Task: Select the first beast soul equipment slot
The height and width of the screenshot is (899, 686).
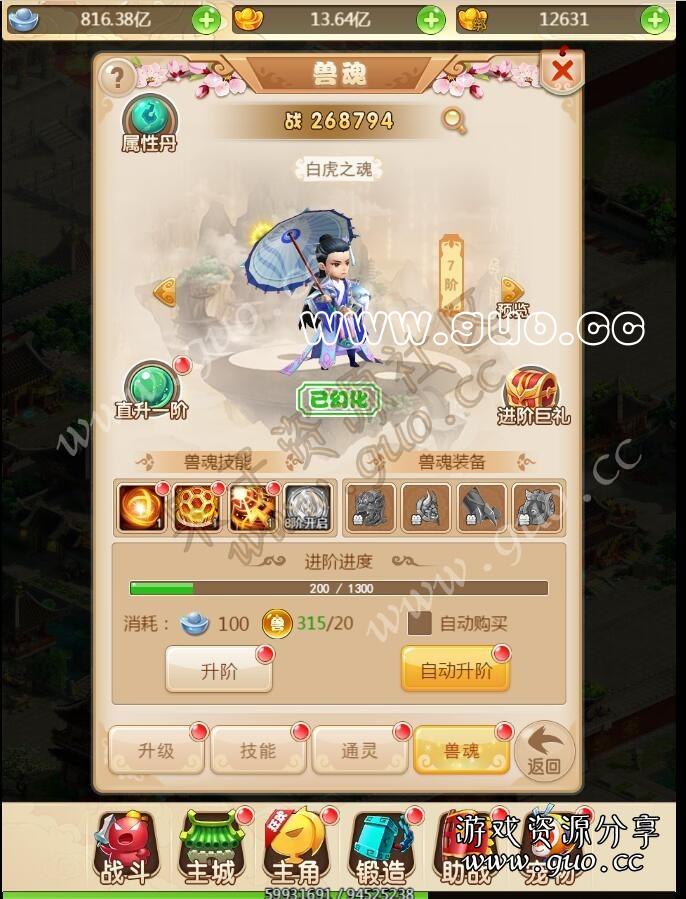Action: (371, 507)
